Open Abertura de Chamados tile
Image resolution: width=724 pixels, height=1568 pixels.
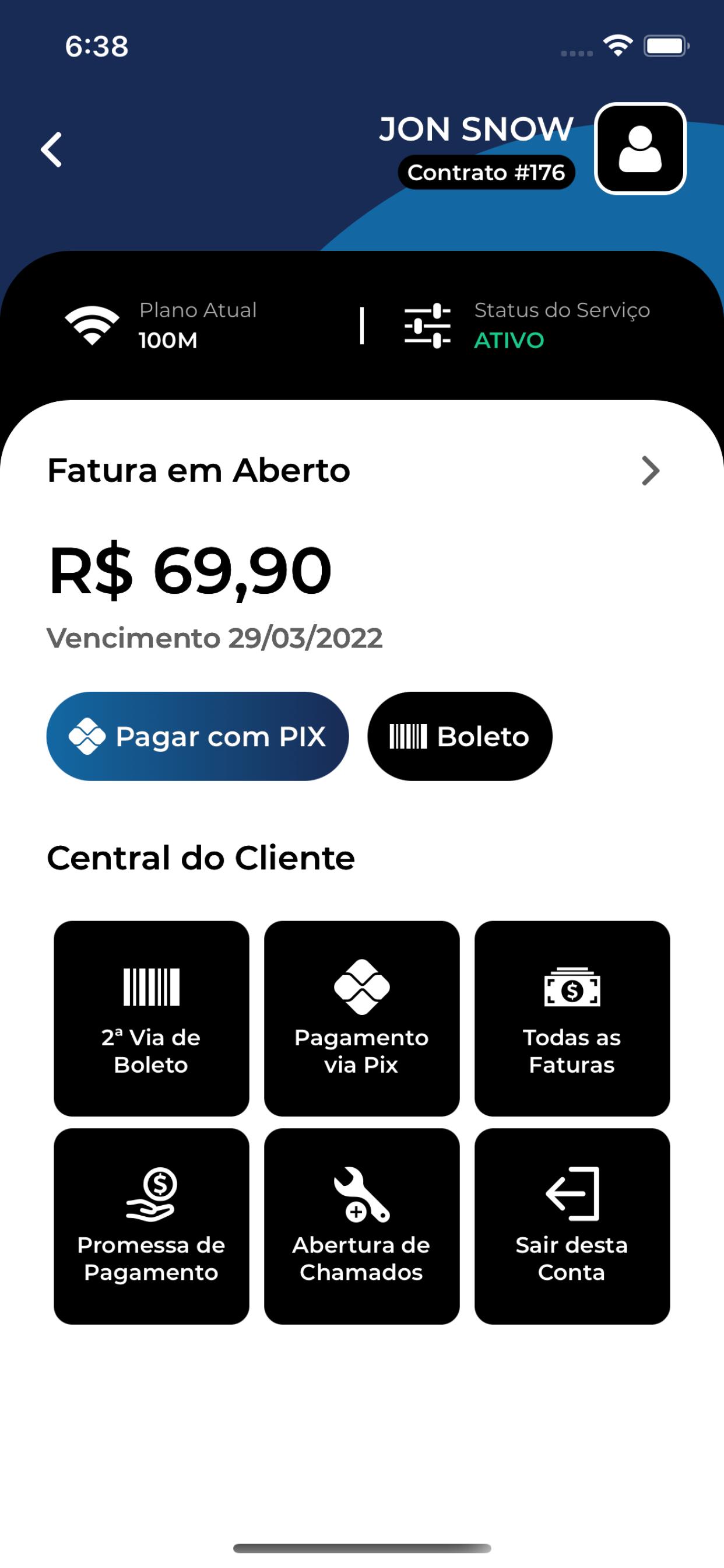(x=362, y=1227)
